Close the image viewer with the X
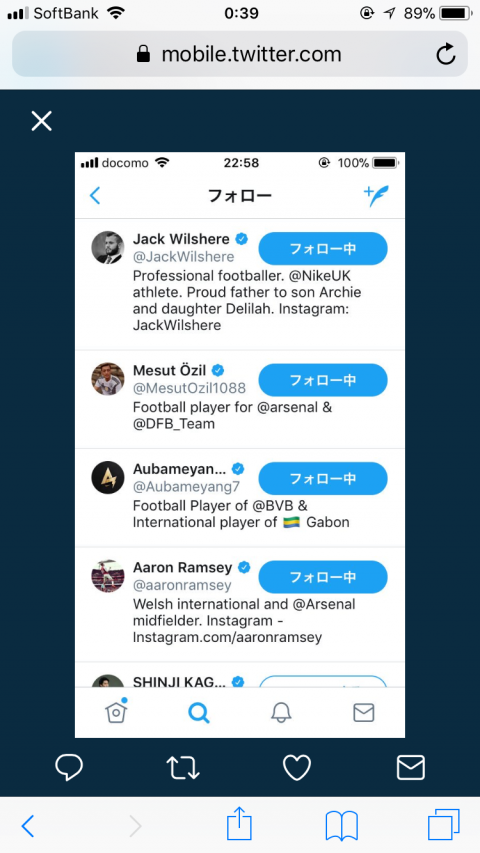 coord(41,121)
